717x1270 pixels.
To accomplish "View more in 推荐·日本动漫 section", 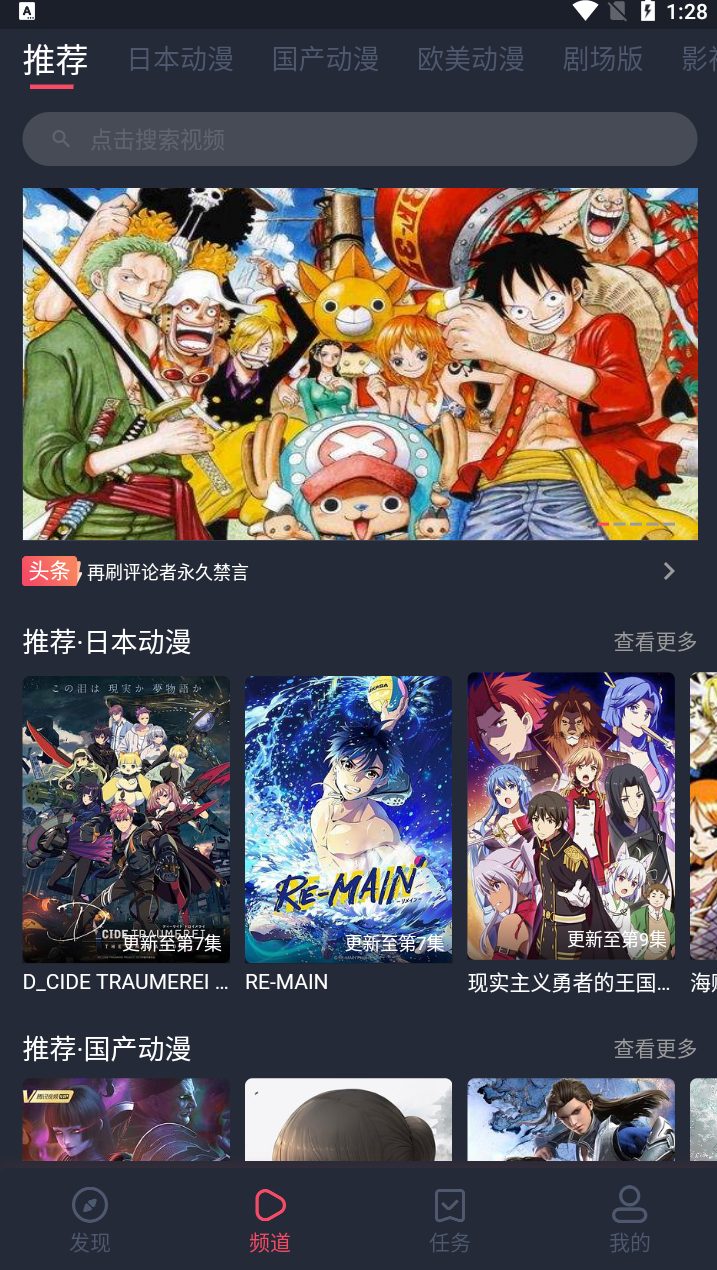I will [x=655, y=642].
